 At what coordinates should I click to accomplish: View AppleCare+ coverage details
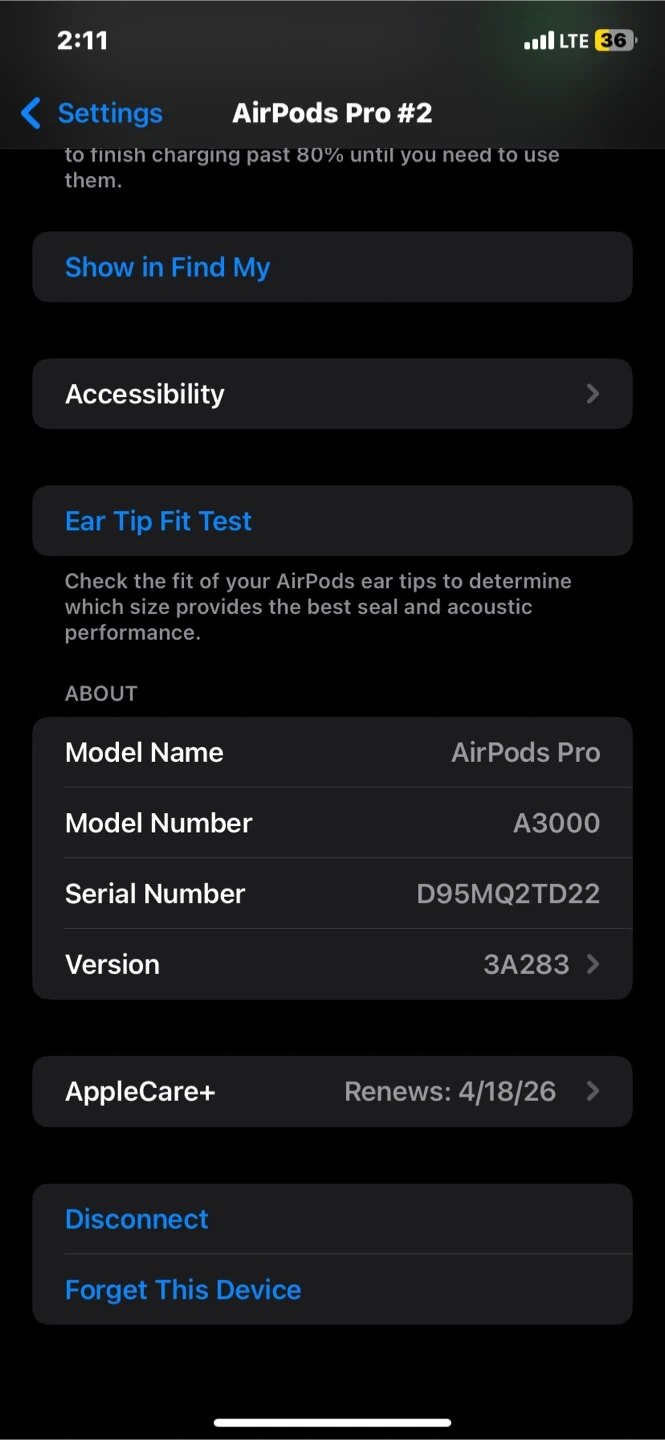332,1091
